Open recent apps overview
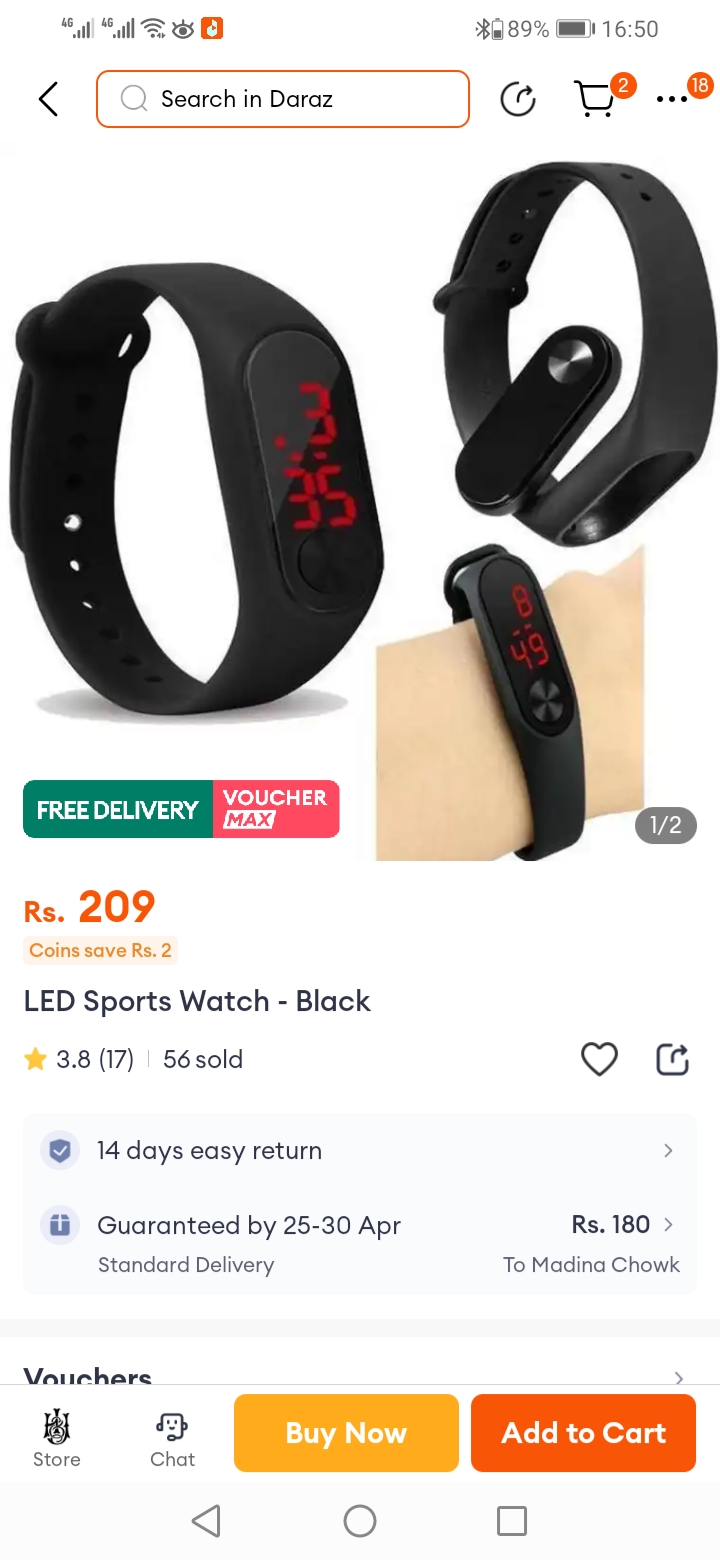This screenshot has width=720, height=1560. [x=511, y=1521]
